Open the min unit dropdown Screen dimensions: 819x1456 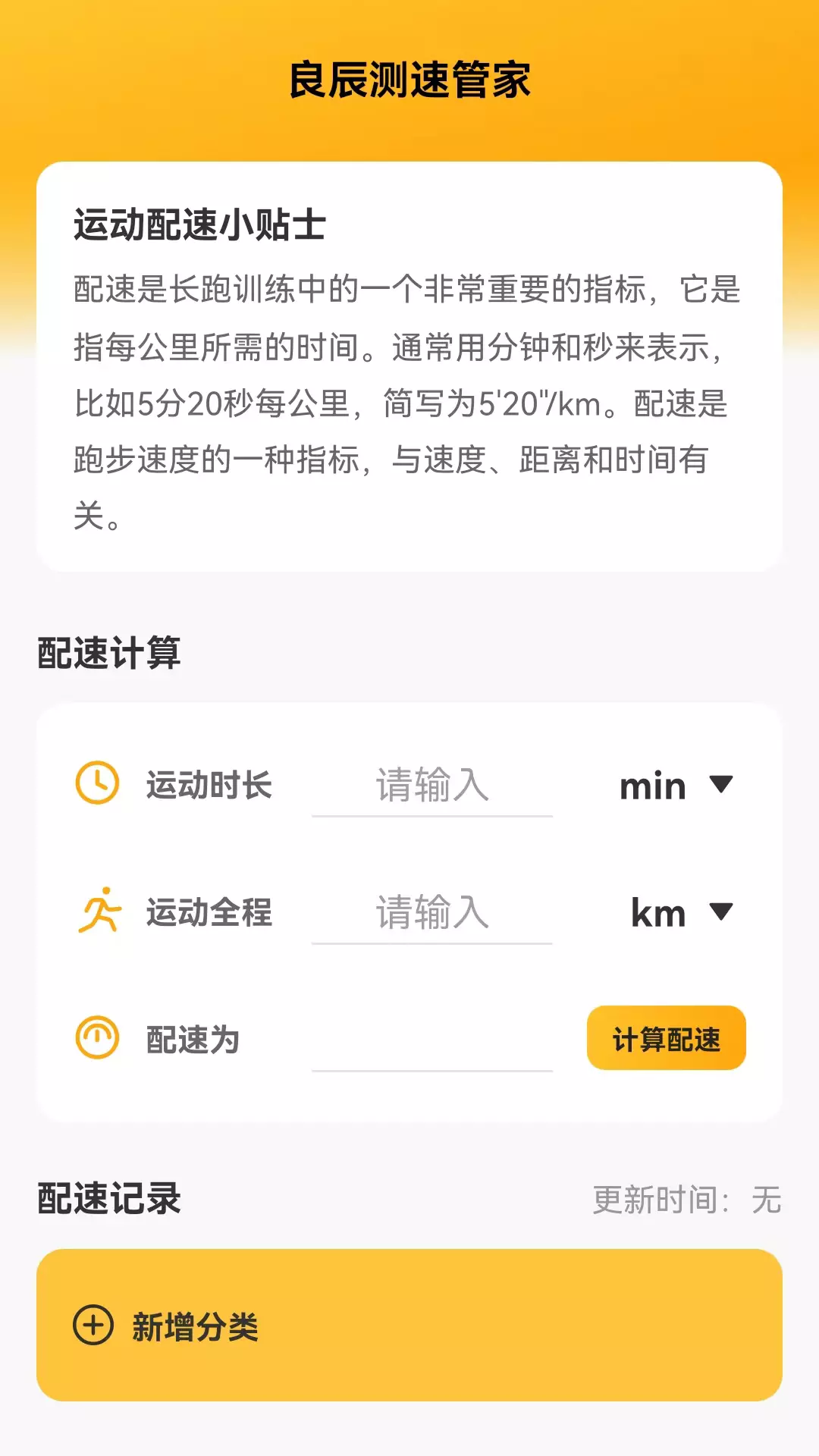click(x=676, y=786)
